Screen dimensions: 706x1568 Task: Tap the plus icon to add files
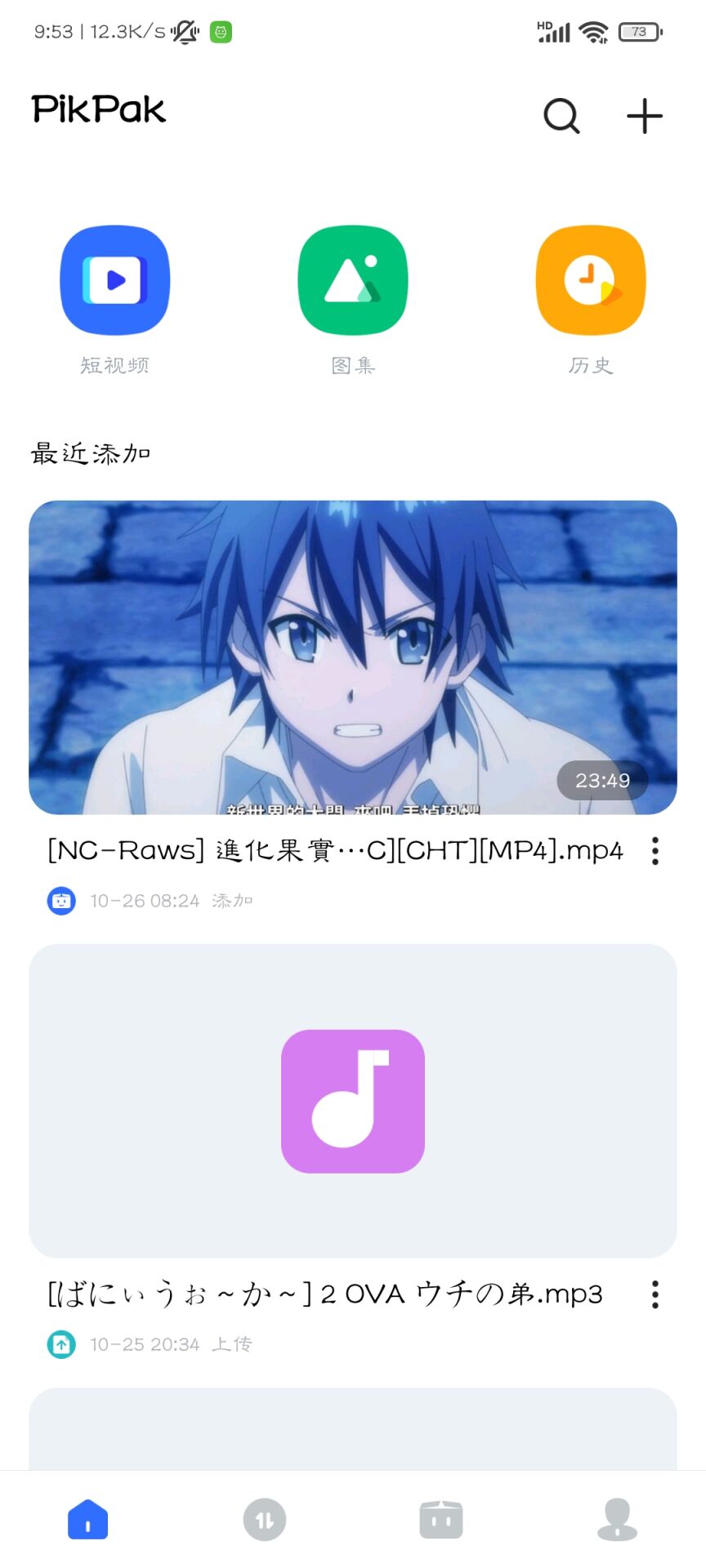tap(644, 116)
